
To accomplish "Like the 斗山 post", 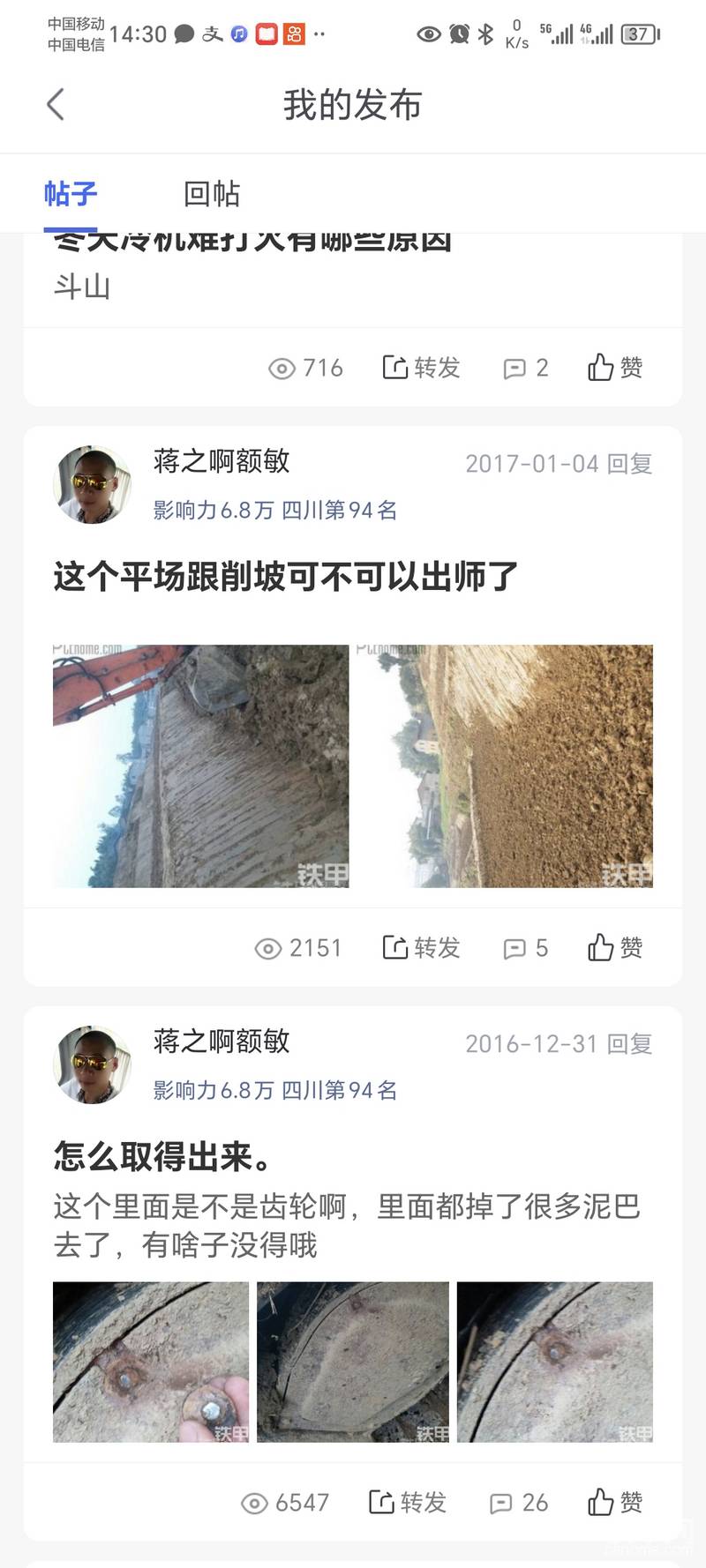I will (615, 368).
